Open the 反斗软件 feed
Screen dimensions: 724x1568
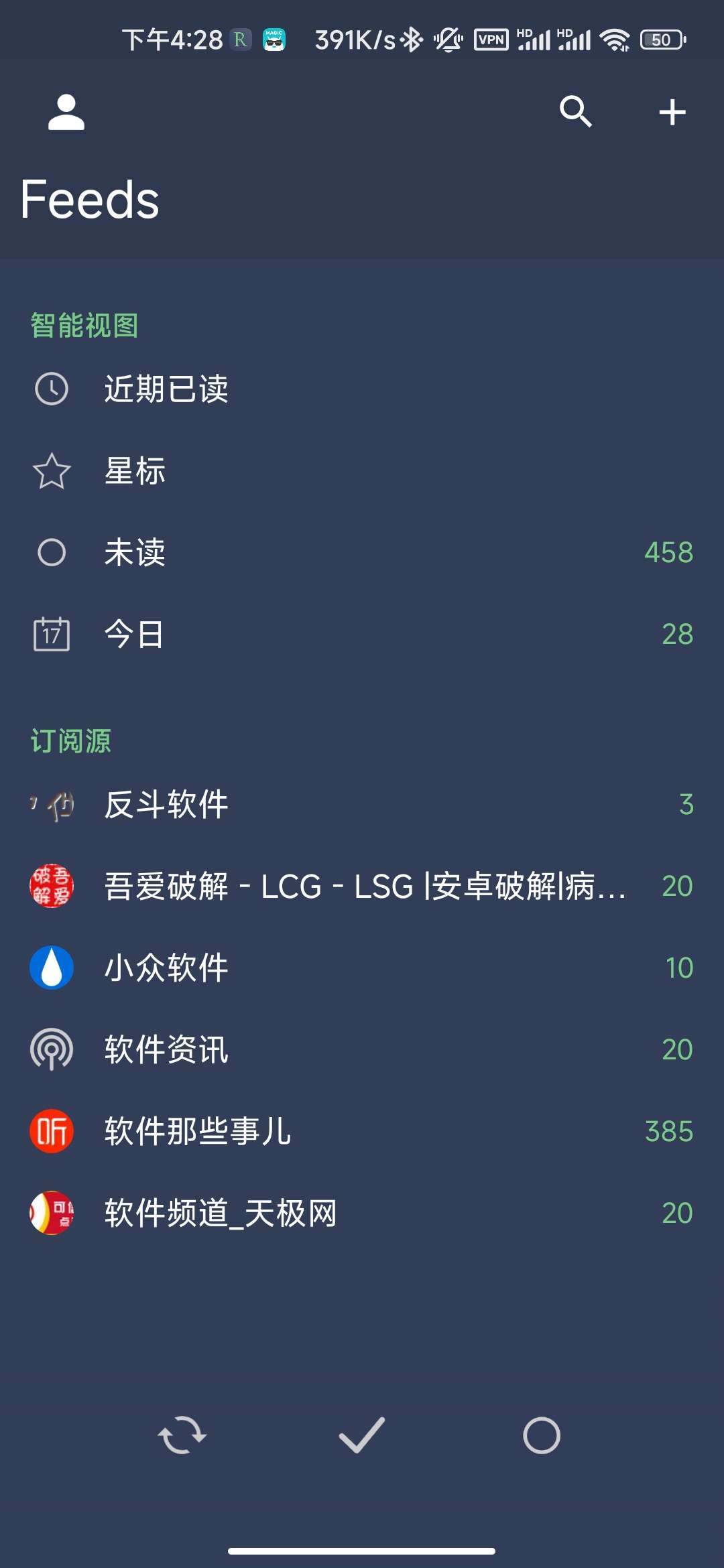166,804
